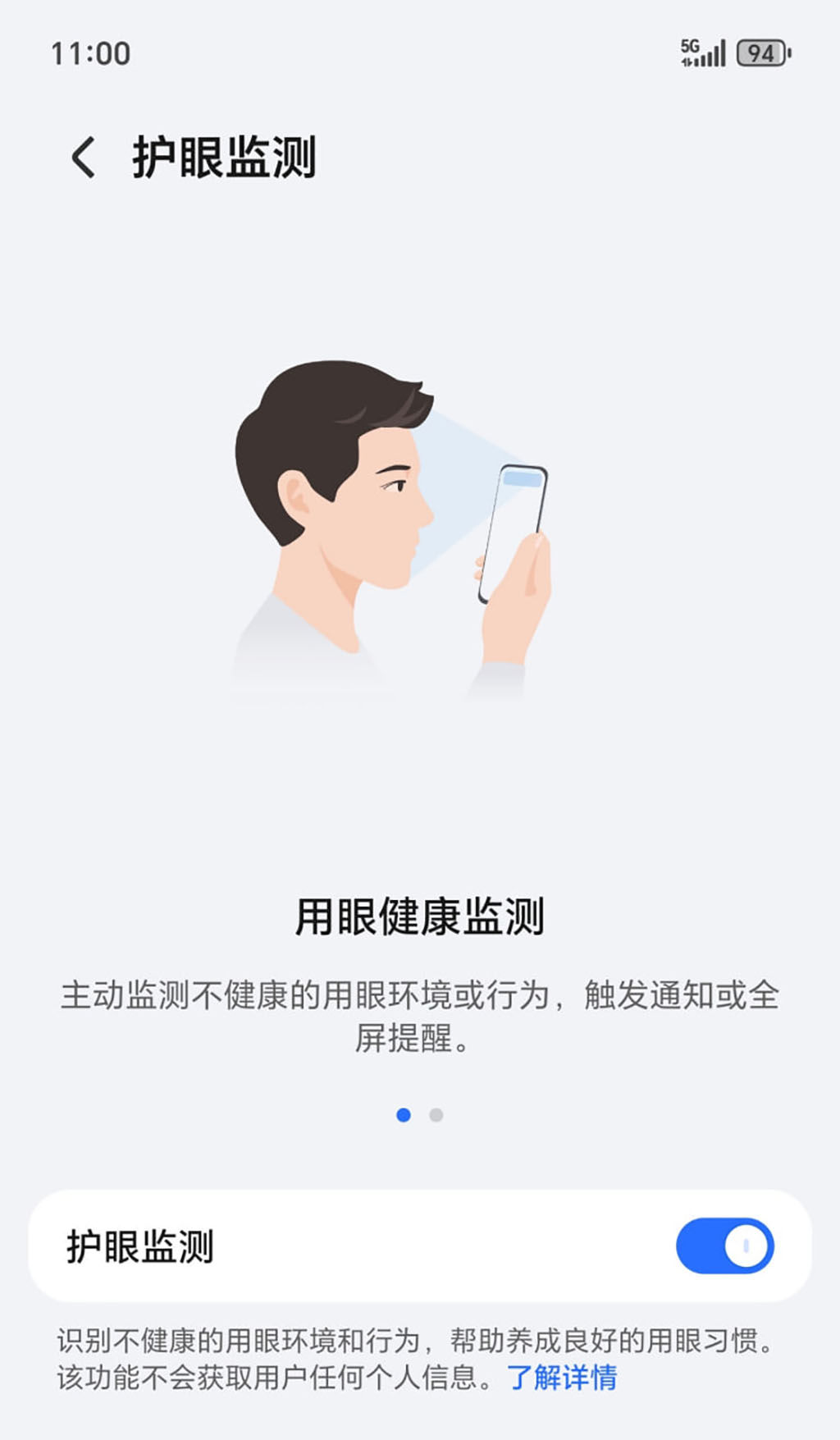The width and height of the screenshot is (840, 1440).
Task: Tap the back arrow to exit 护眼监测
Action: [82, 156]
